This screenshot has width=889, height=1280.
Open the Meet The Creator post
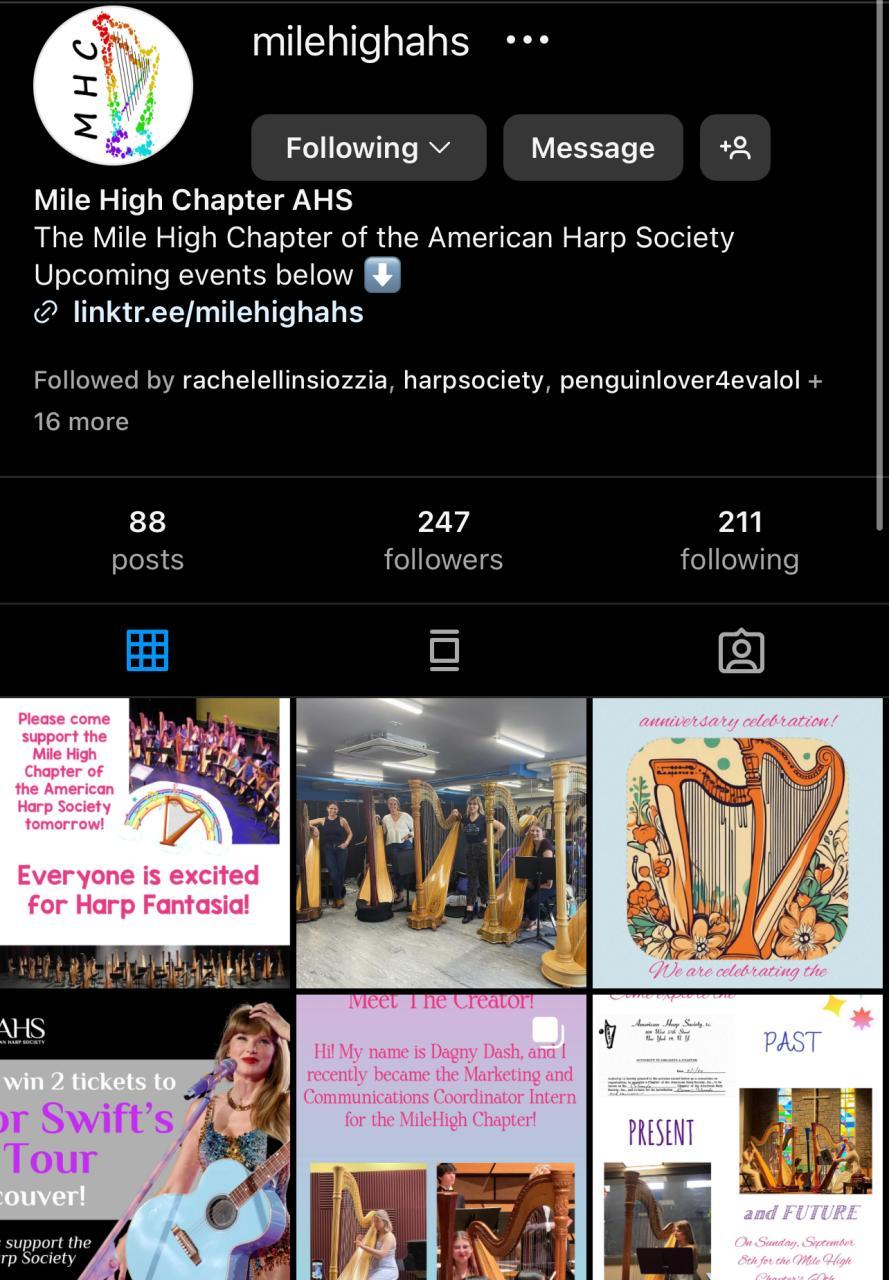click(x=441, y=1138)
